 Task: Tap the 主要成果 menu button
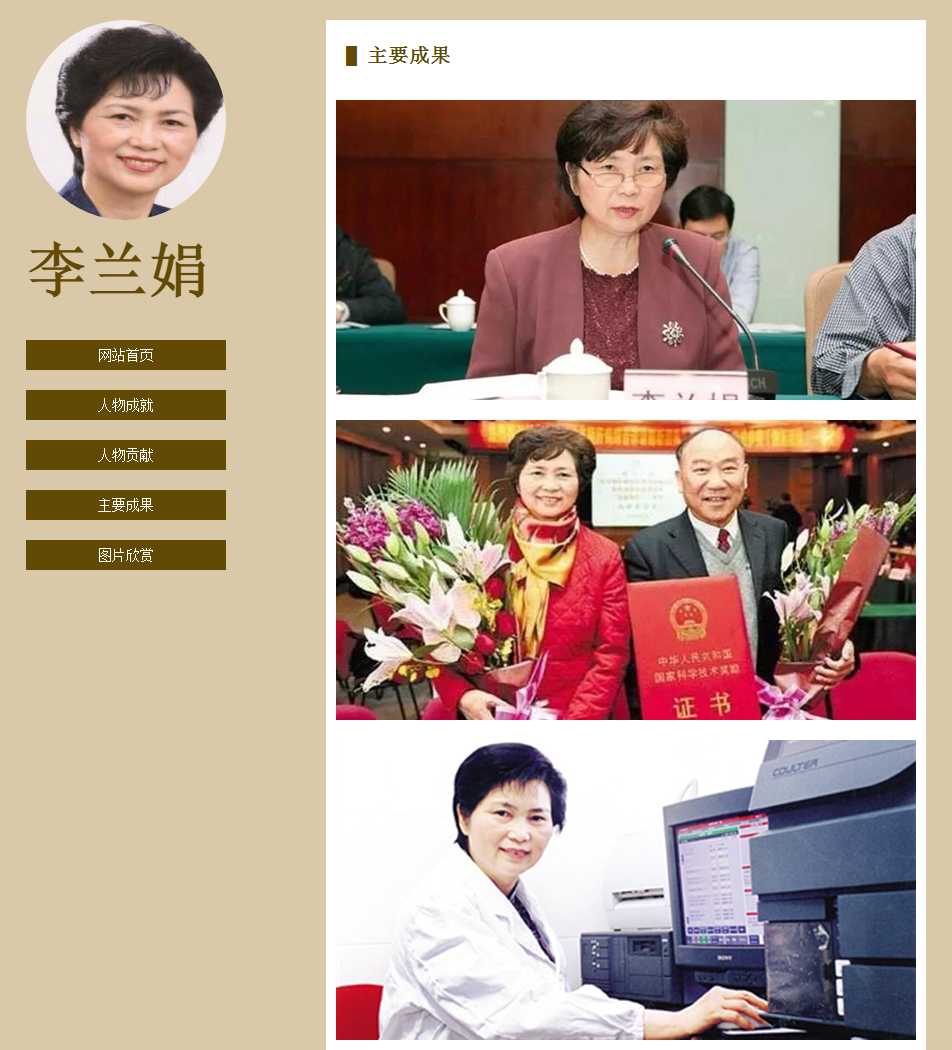point(126,505)
